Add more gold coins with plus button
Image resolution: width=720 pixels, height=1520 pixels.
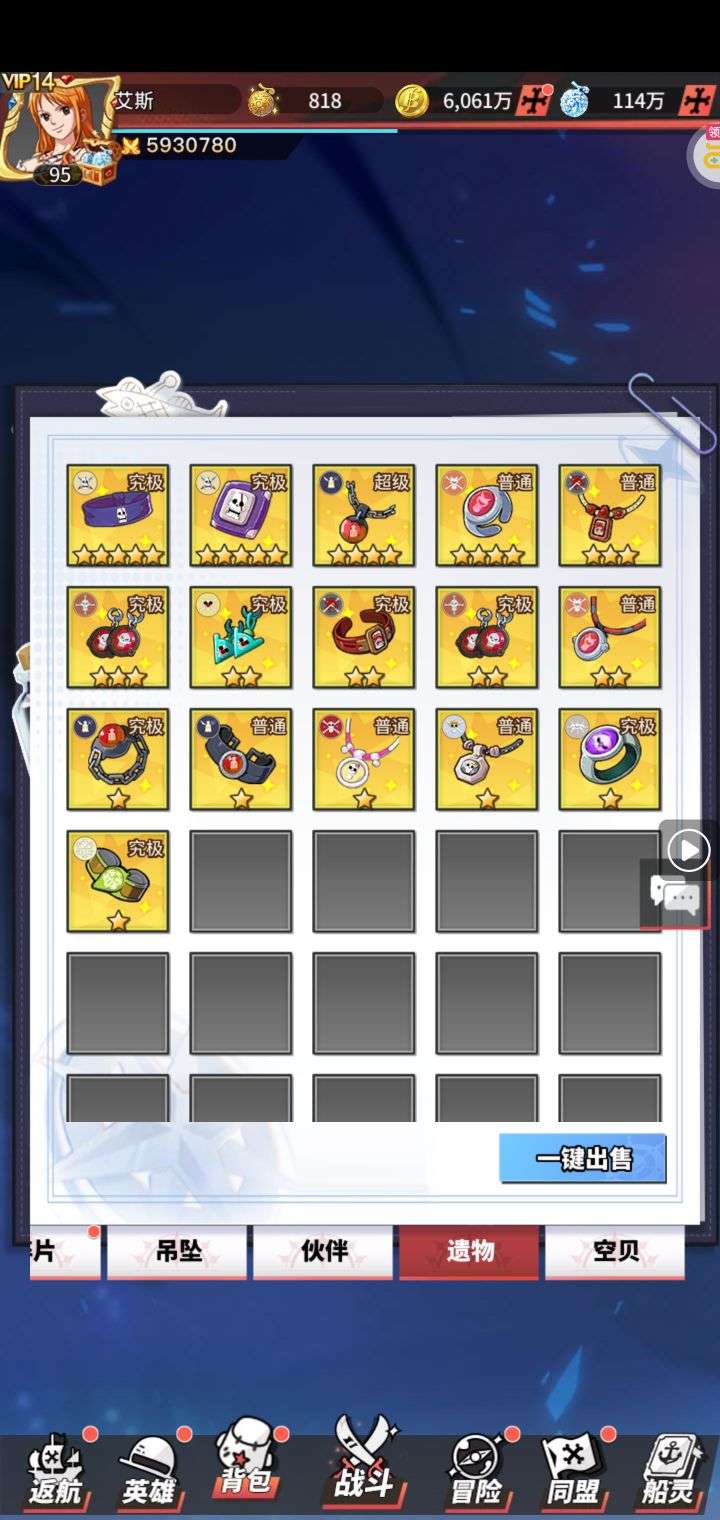click(x=532, y=101)
